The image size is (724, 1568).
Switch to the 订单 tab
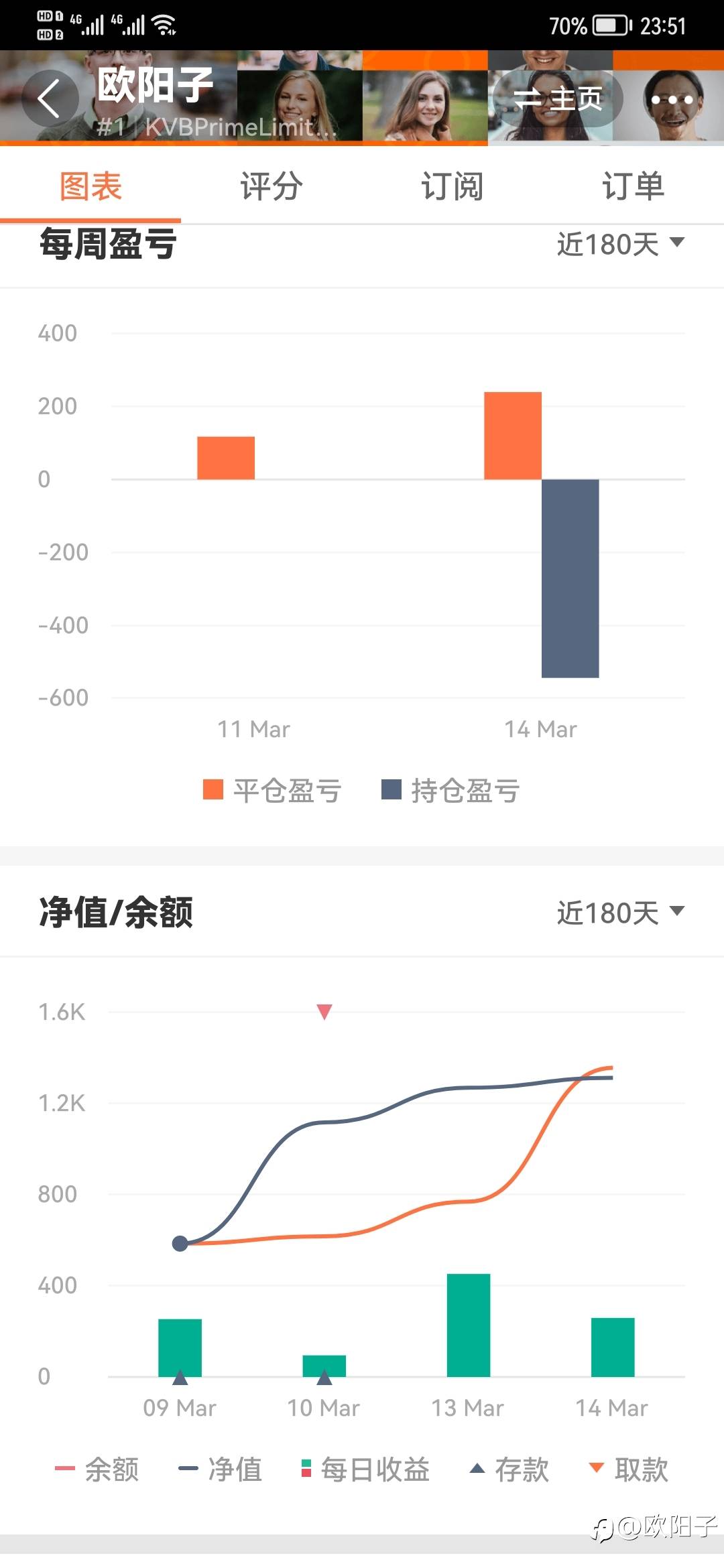click(x=633, y=186)
